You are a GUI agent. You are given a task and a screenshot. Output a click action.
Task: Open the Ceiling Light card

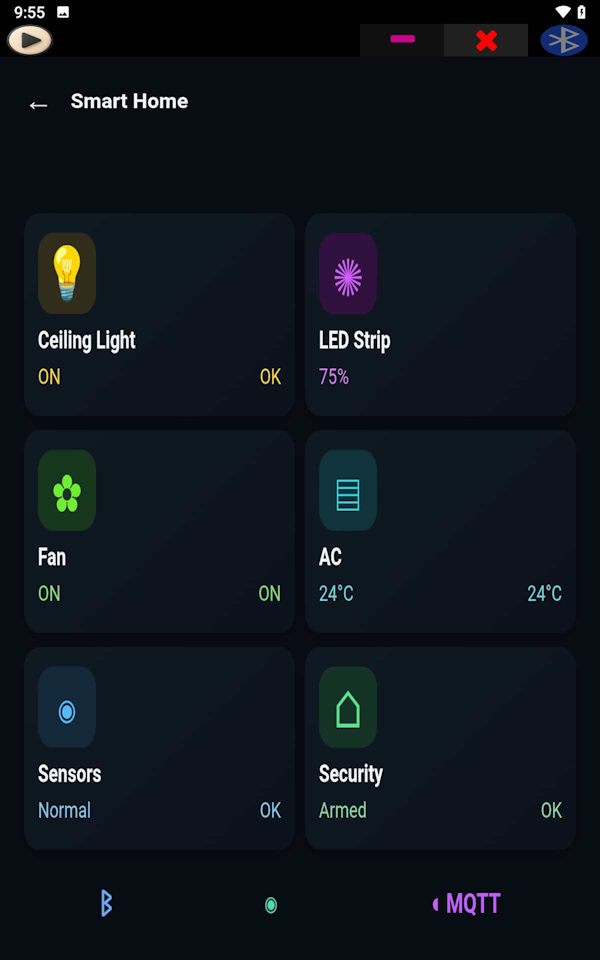click(159, 315)
